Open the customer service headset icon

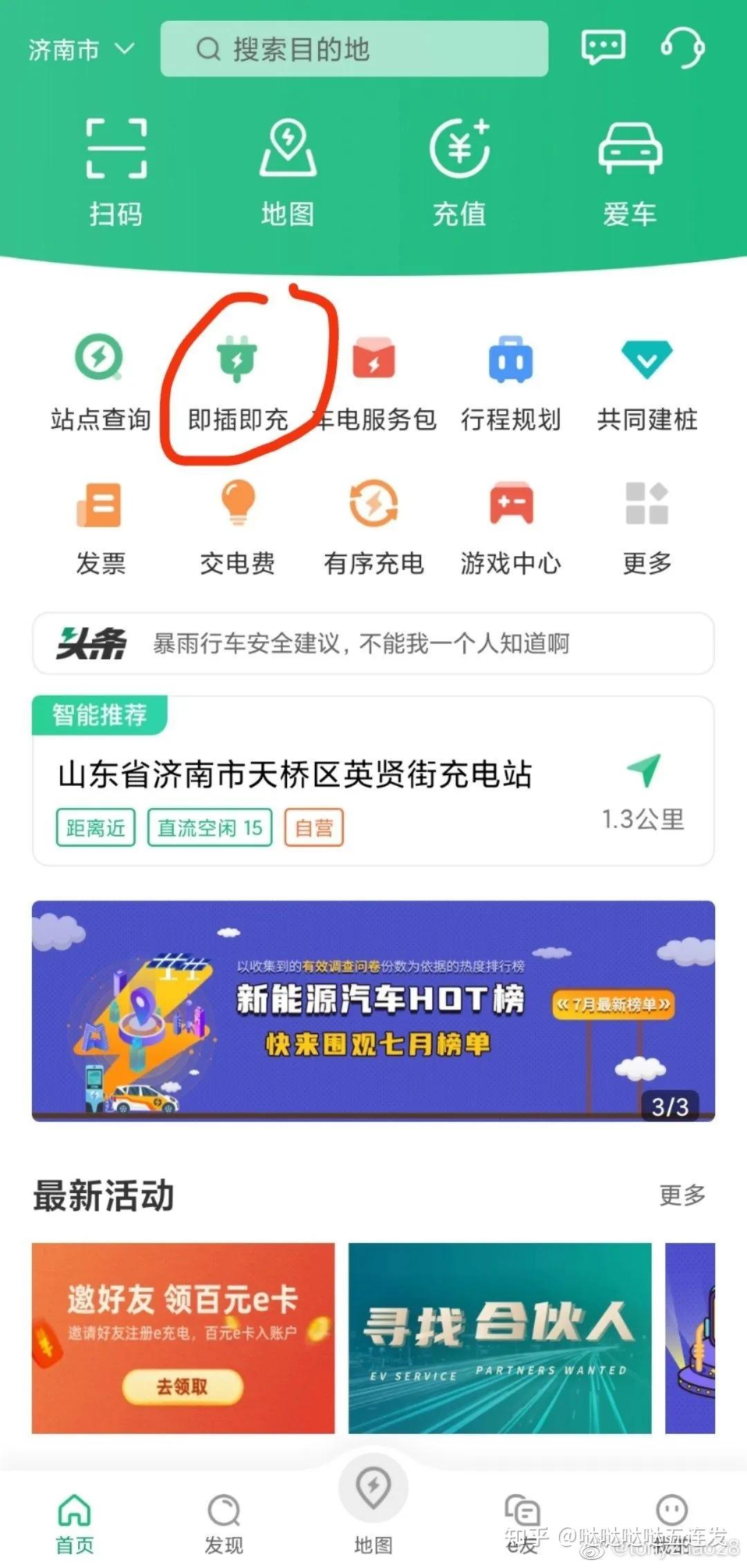[683, 48]
